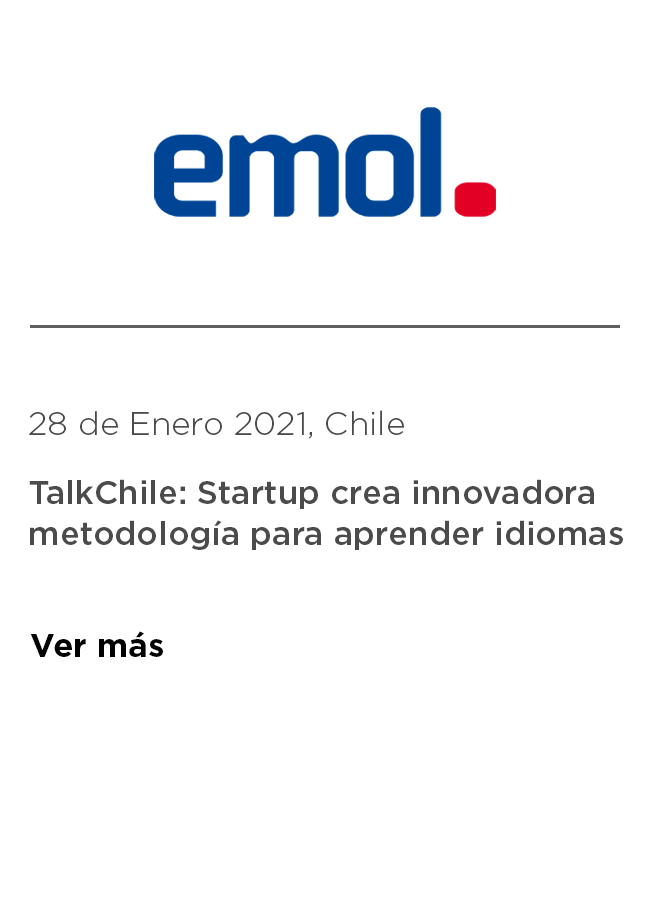
Task: Open the Ver más link
Action: (97, 646)
